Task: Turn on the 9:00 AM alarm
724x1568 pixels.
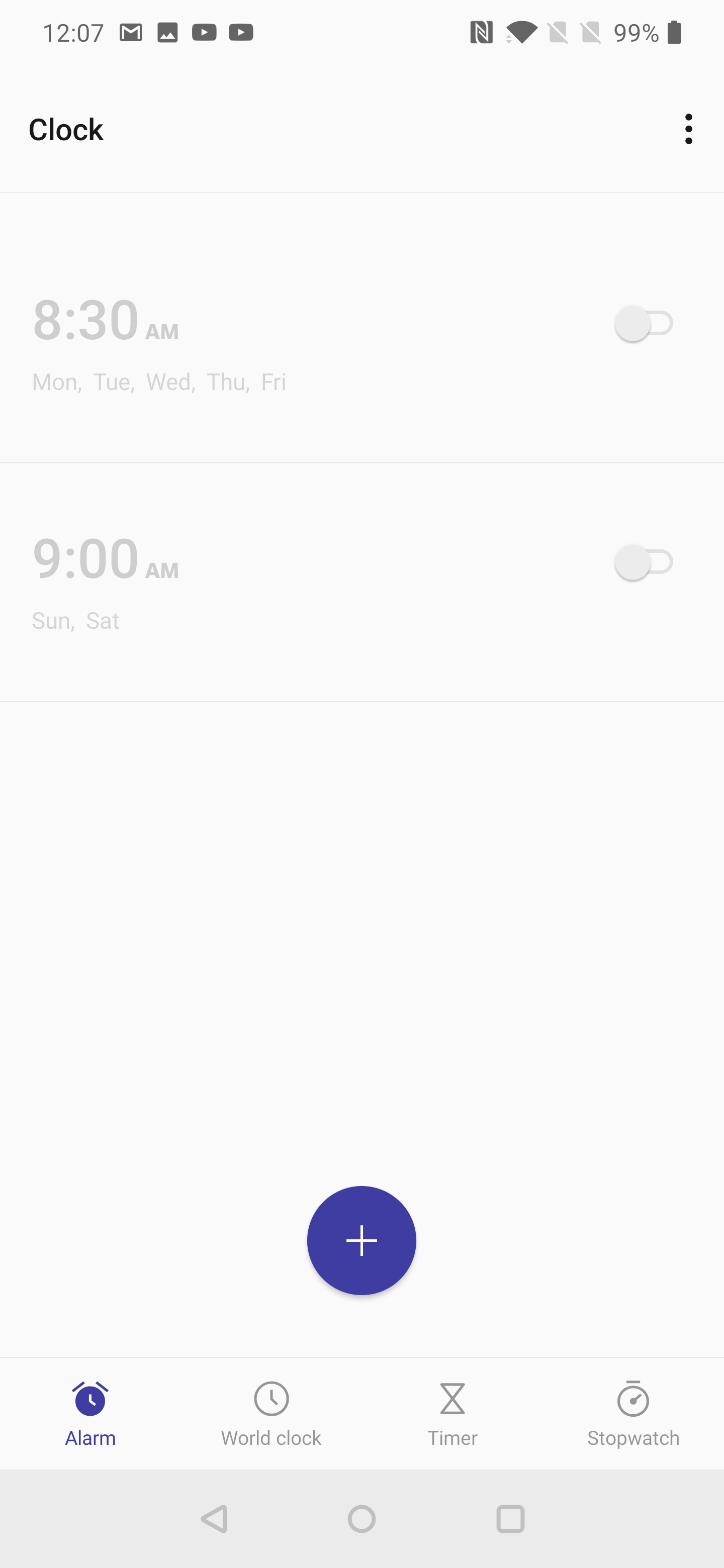Action: (644, 562)
